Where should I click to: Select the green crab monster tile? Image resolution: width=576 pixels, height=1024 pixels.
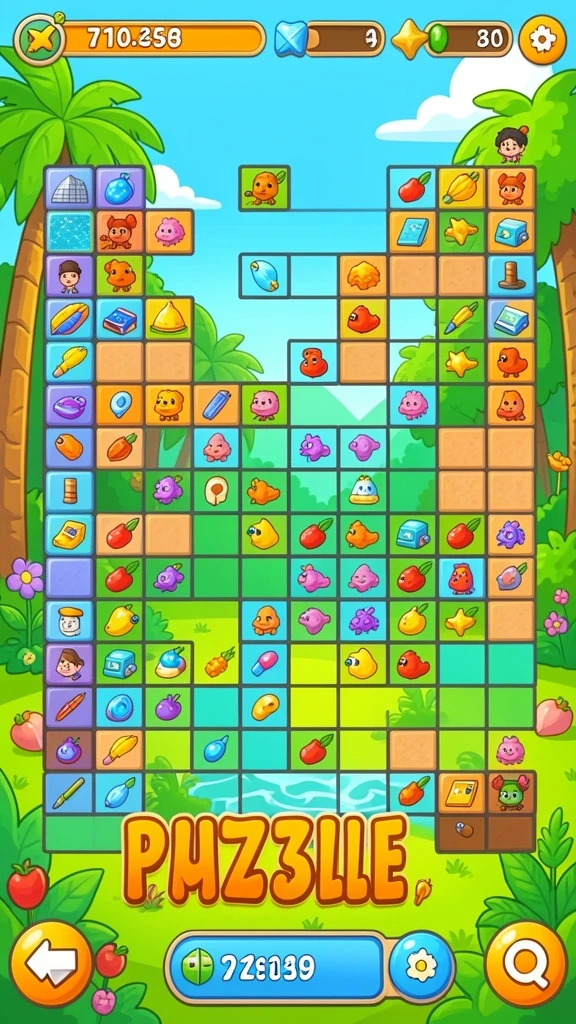tap(511, 792)
